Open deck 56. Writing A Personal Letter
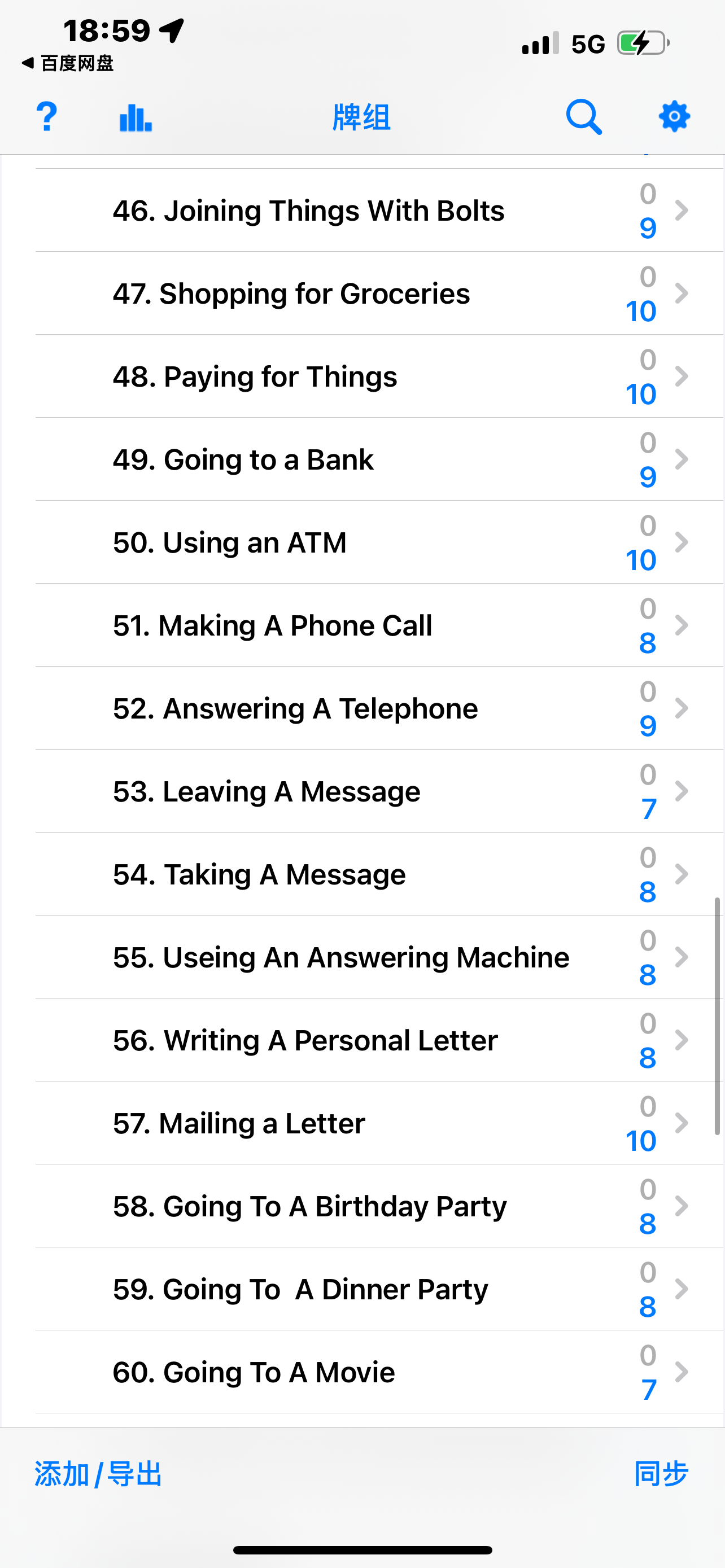The width and height of the screenshot is (725, 1568). (379, 1040)
